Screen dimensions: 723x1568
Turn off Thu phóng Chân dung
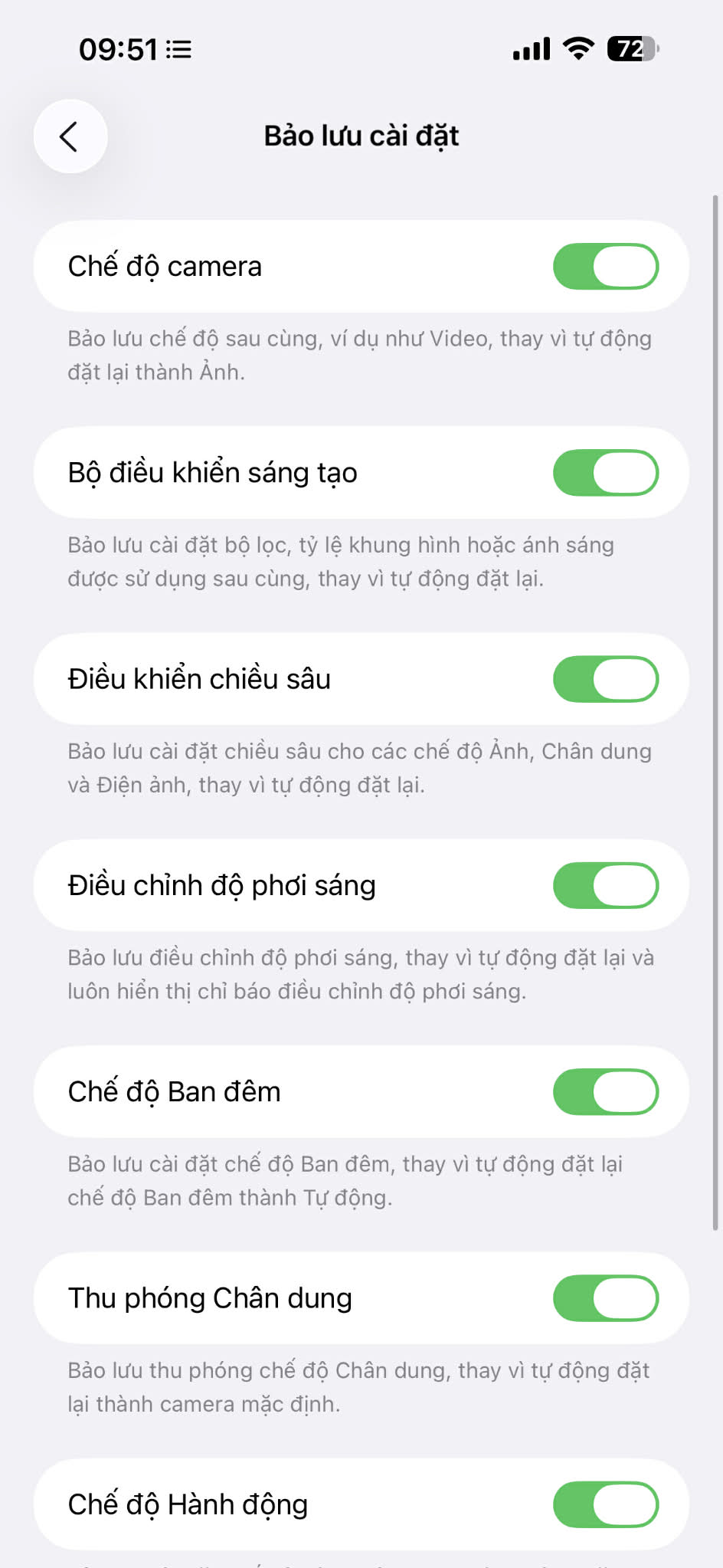[605, 1298]
